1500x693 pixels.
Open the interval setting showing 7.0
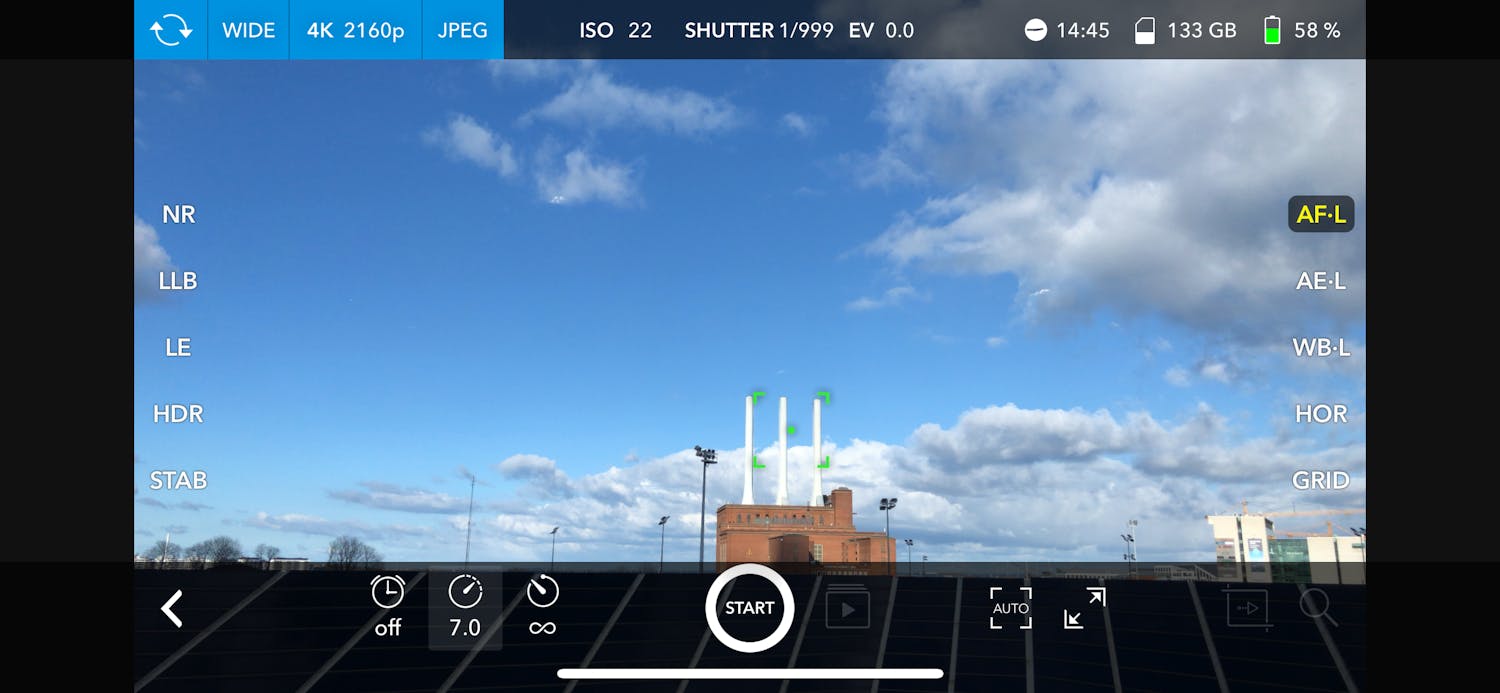click(465, 606)
